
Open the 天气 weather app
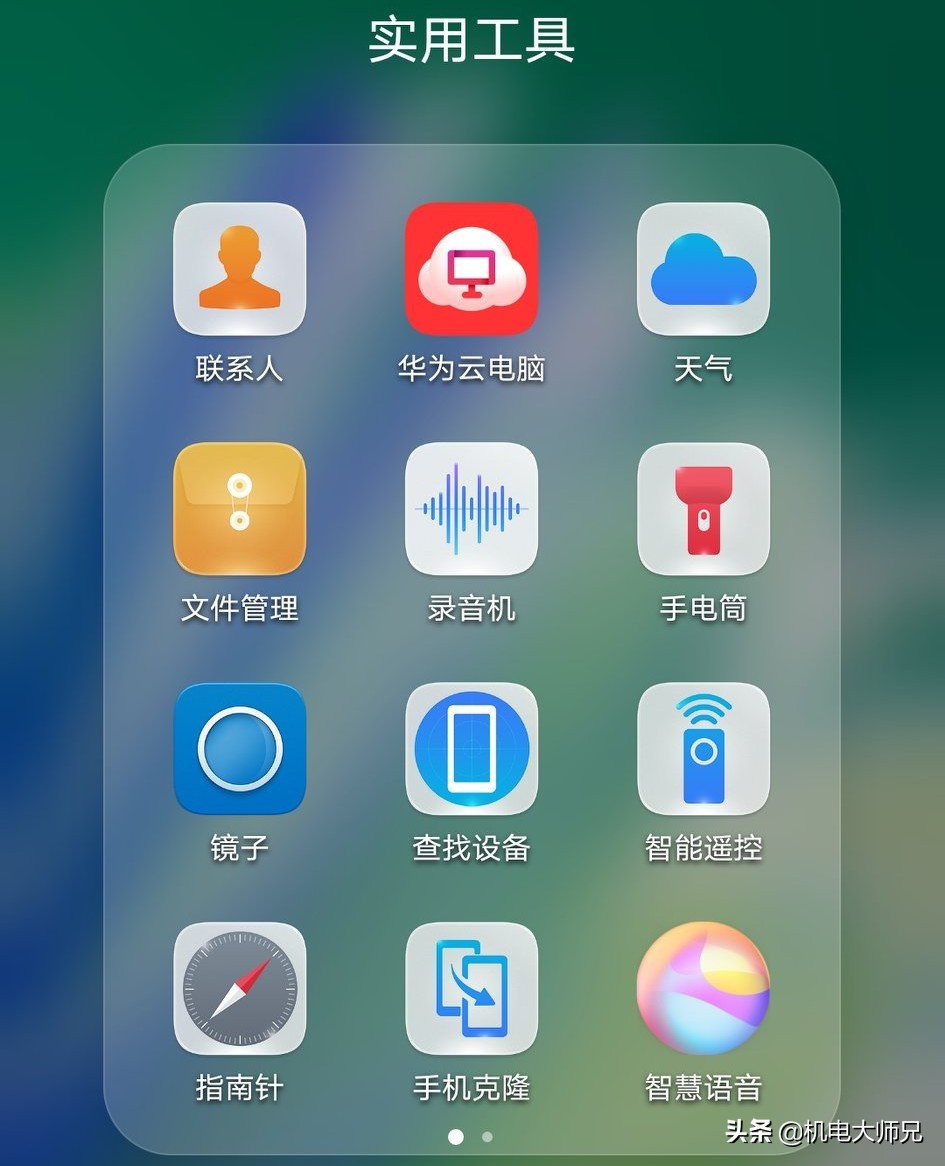(x=703, y=268)
